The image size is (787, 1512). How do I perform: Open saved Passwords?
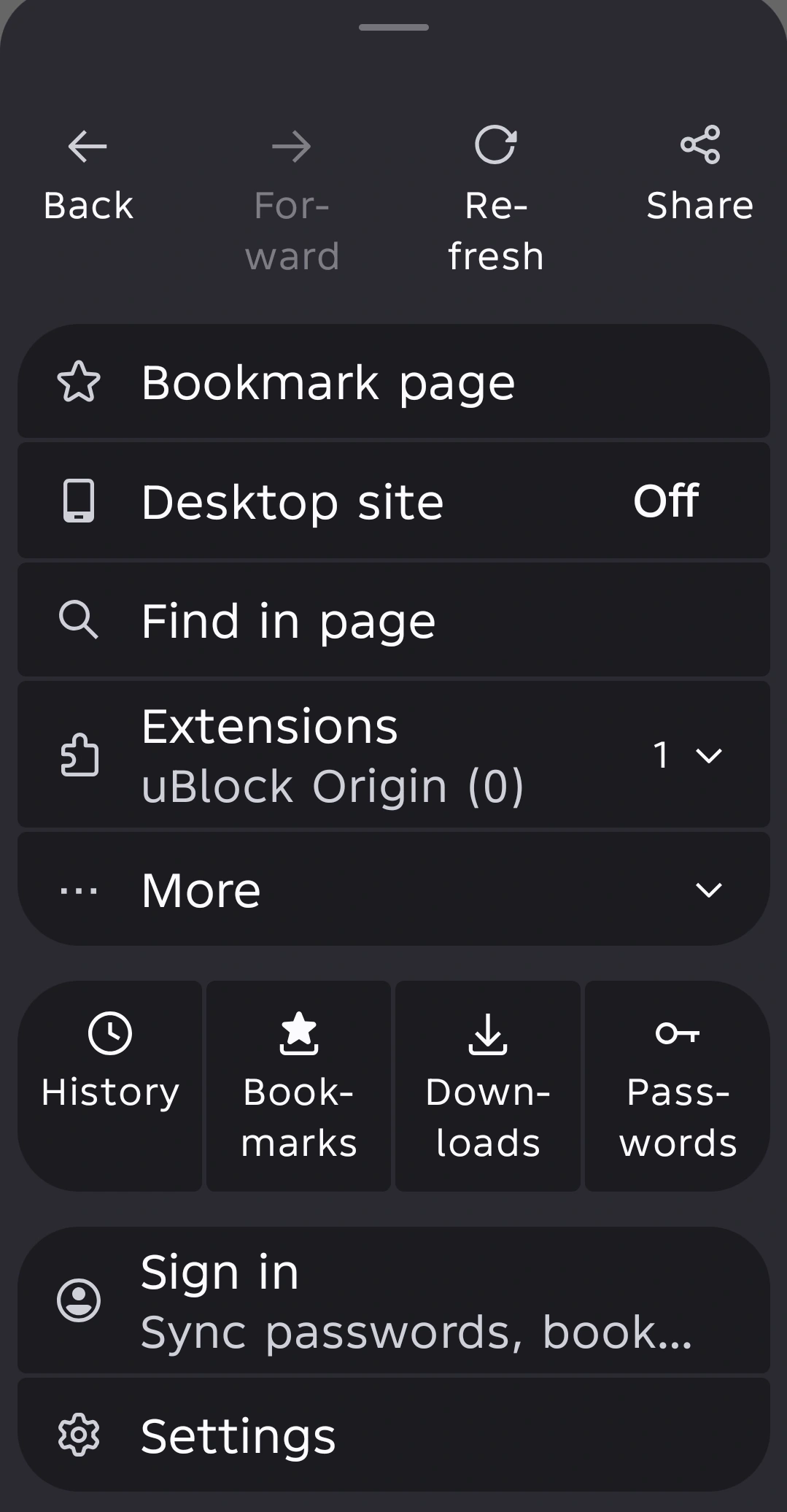pyautogui.click(x=678, y=1086)
